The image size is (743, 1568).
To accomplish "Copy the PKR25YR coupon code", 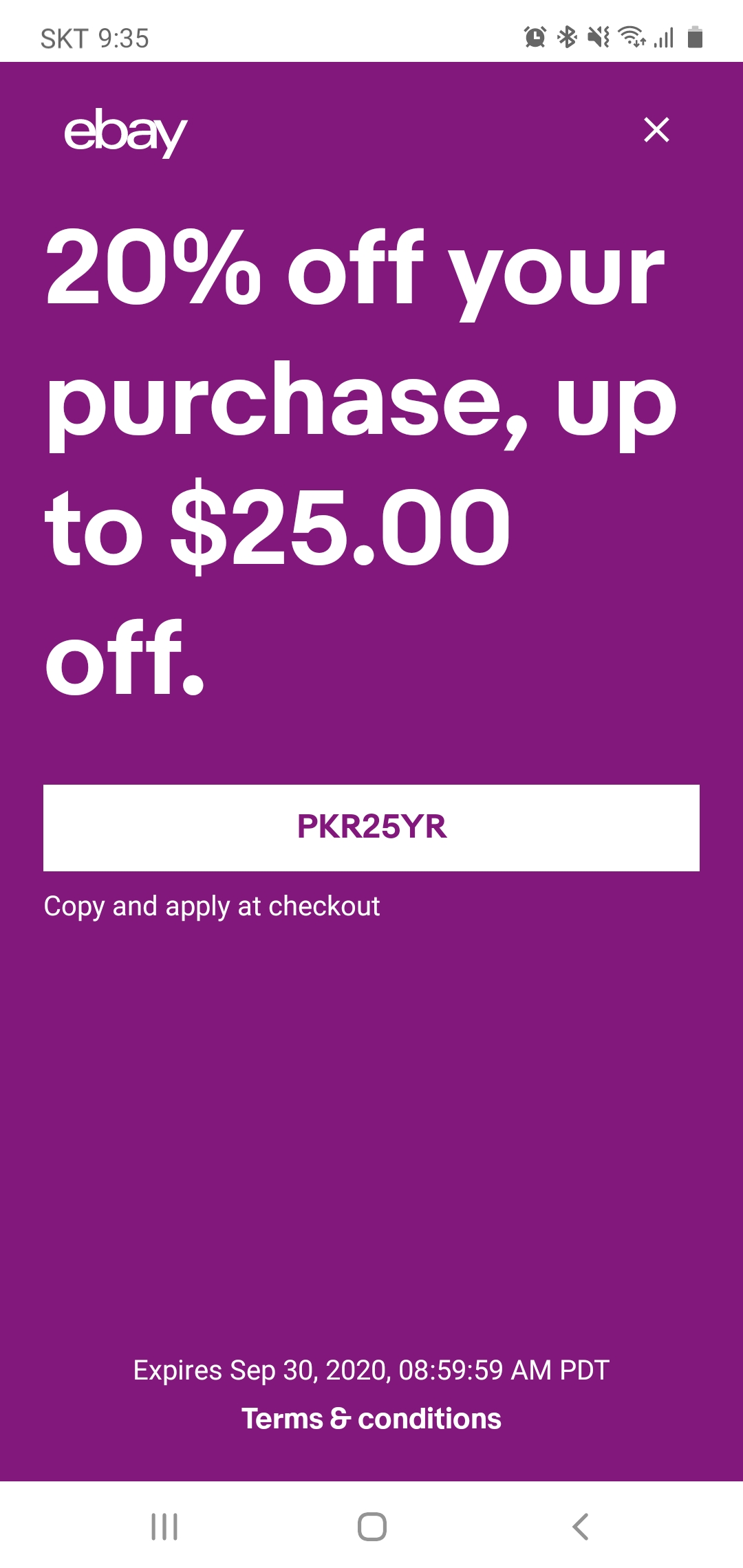I will (371, 827).
